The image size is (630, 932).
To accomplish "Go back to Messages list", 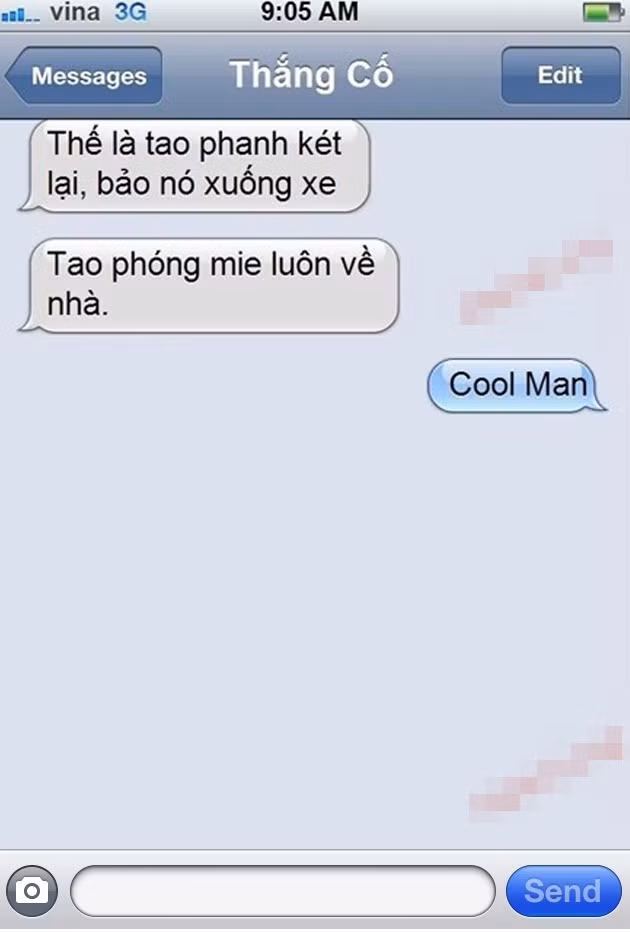I will tap(84, 75).
